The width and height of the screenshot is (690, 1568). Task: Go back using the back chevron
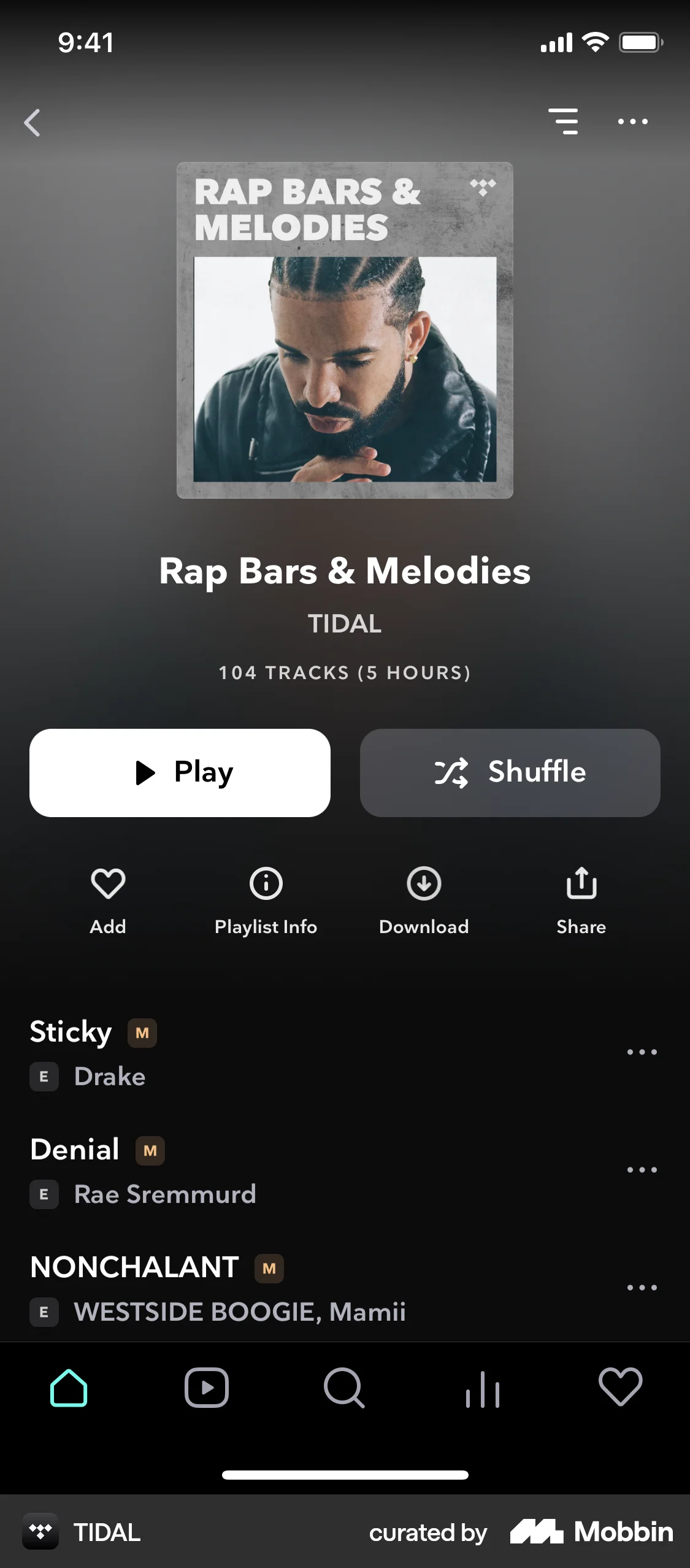click(33, 123)
